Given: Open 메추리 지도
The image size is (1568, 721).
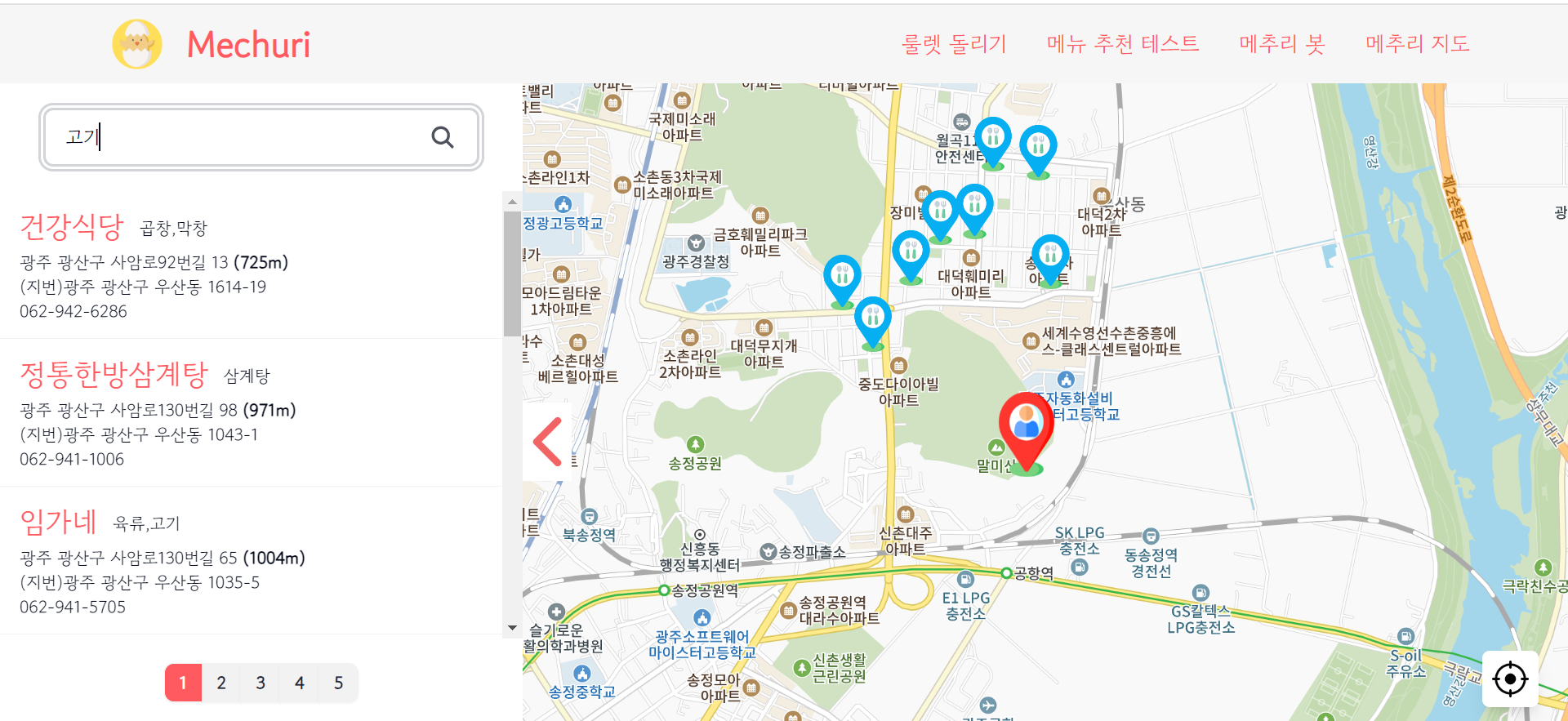Looking at the screenshot, I should click(1417, 43).
